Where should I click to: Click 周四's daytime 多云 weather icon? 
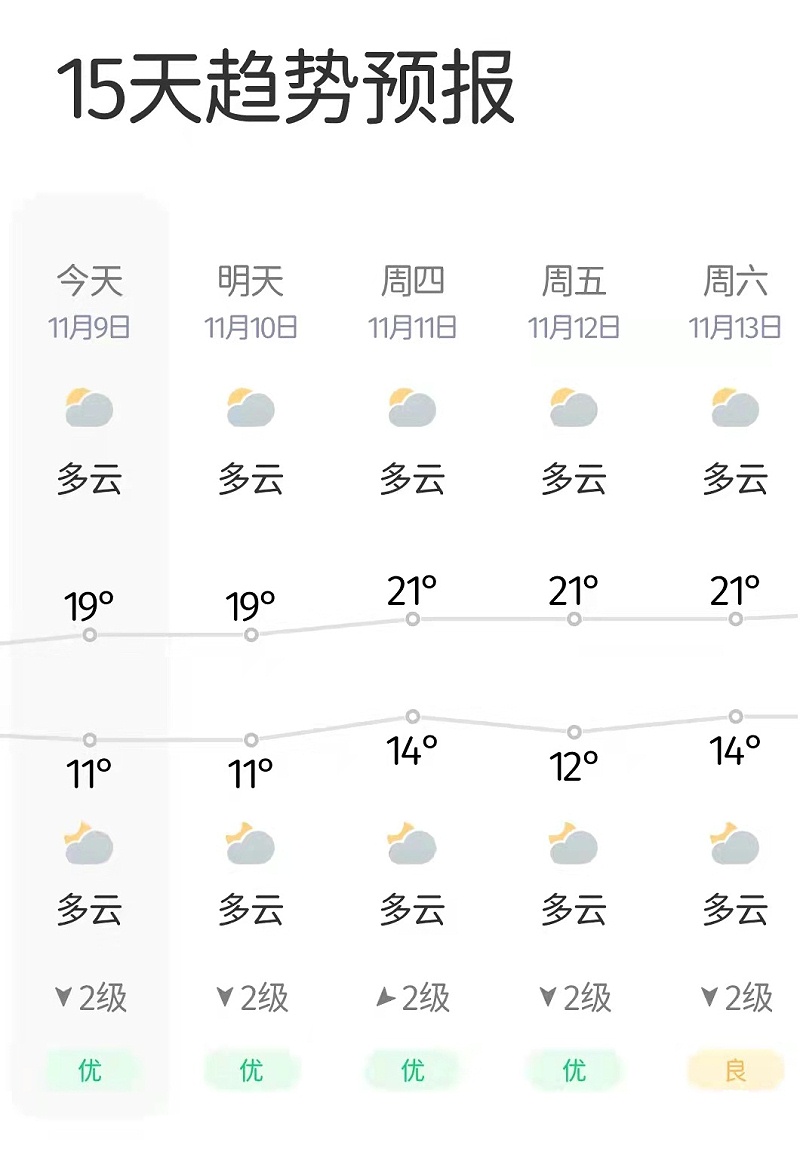coord(411,405)
